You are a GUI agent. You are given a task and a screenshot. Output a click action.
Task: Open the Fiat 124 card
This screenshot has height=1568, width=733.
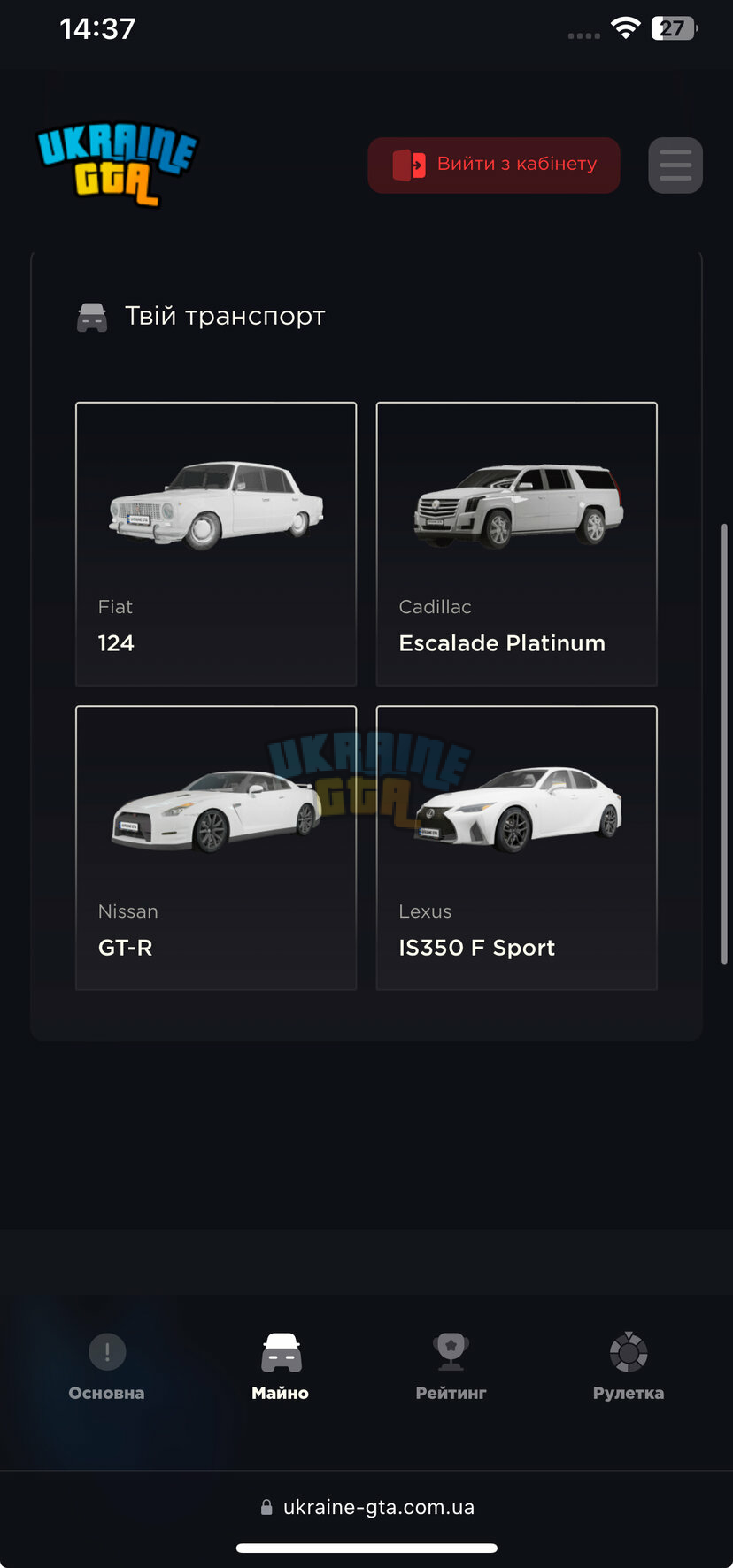pos(216,544)
